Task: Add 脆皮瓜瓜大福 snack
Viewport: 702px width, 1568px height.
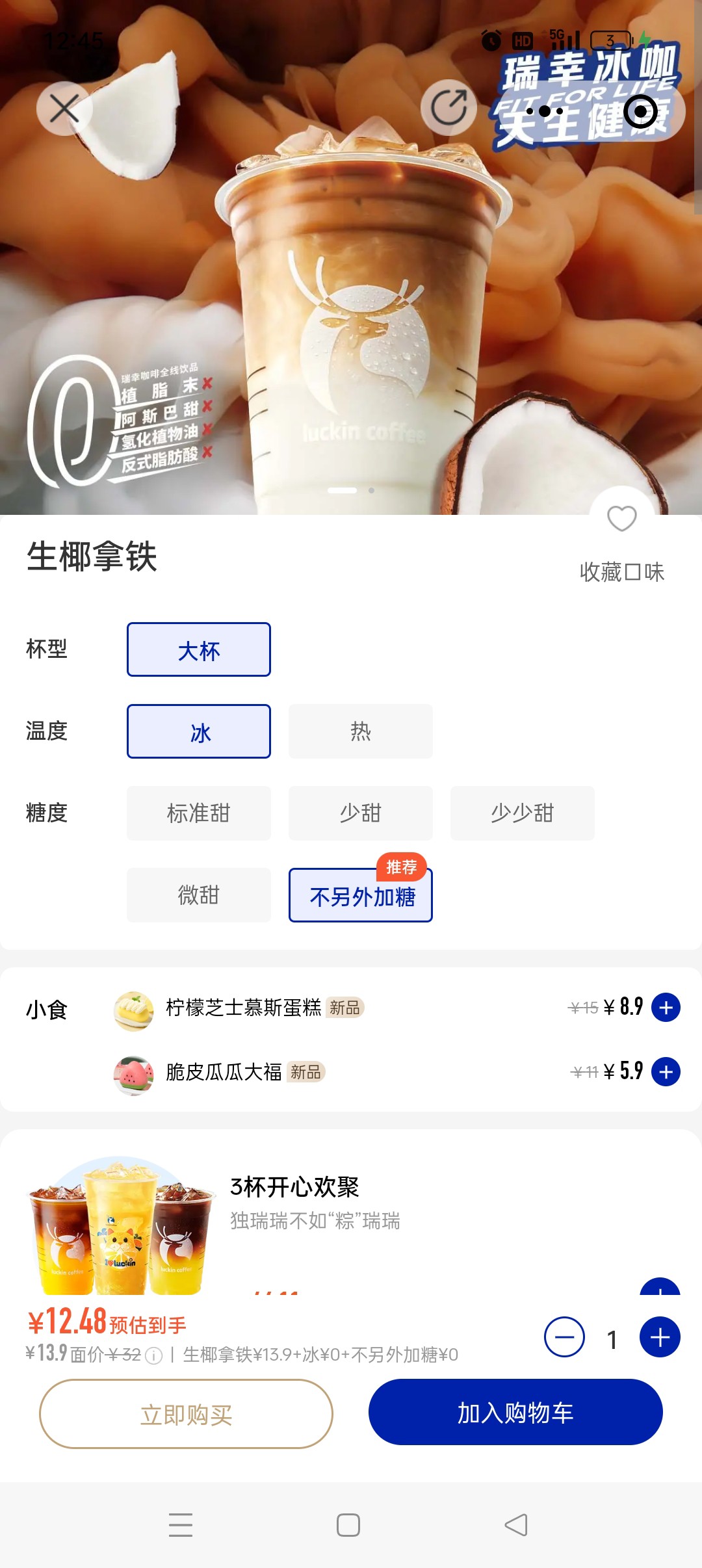Action: pyautogui.click(x=666, y=1072)
